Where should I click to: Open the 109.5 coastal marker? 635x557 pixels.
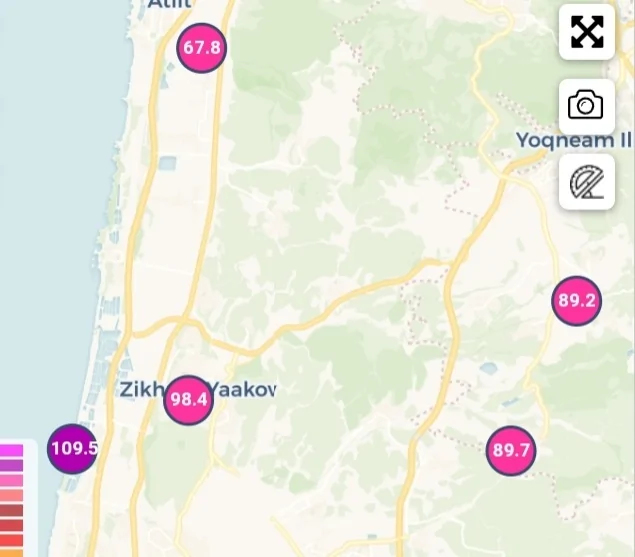73,448
